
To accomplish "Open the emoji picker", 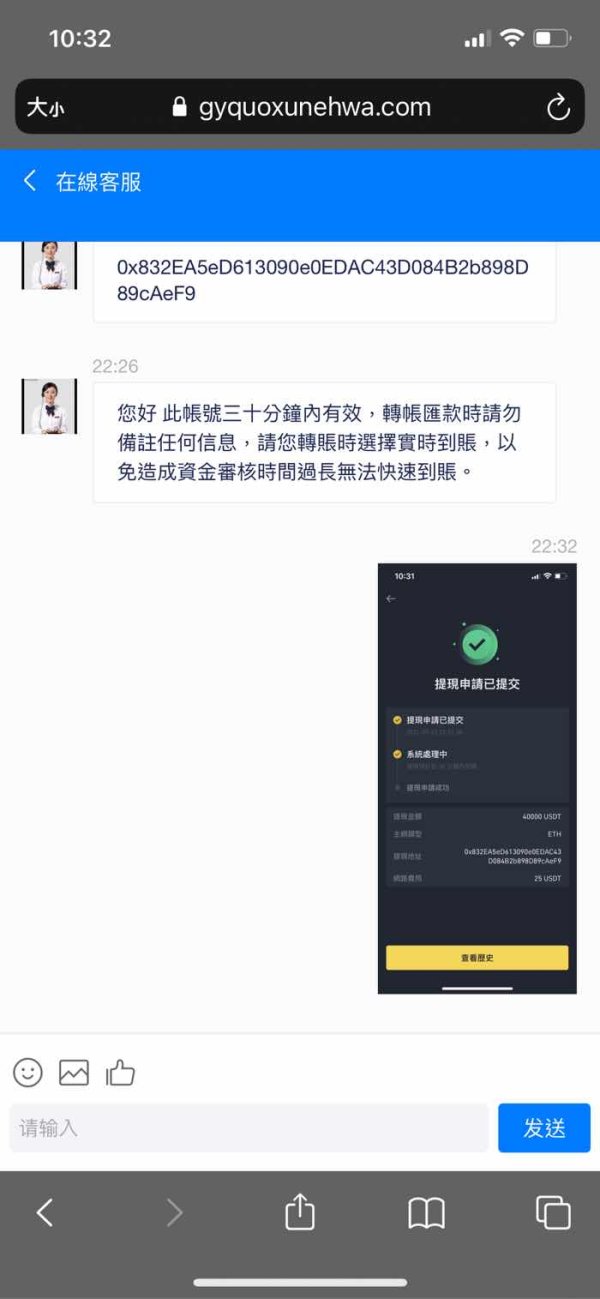I will pos(28,1073).
